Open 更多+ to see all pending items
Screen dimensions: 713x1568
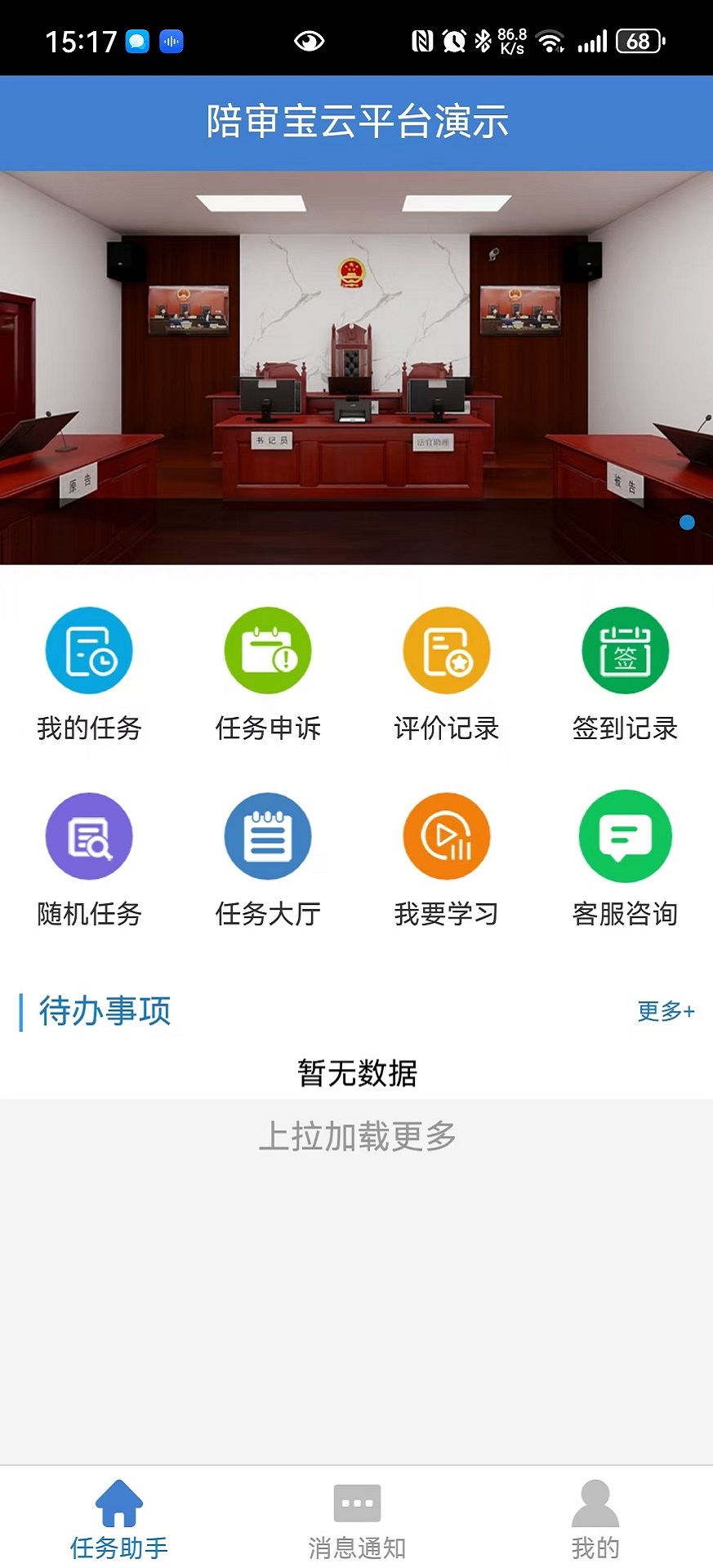coord(666,1011)
